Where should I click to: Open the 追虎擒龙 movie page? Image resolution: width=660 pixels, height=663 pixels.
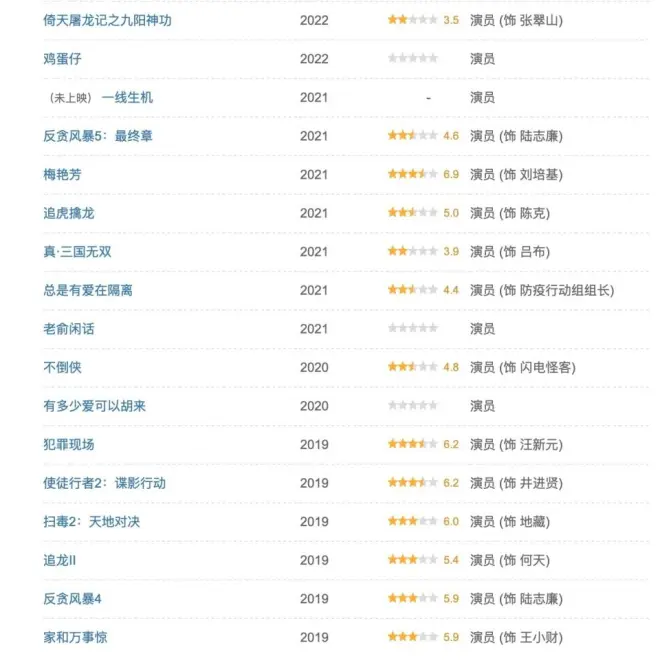pyautogui.click(x=68, y=213)
